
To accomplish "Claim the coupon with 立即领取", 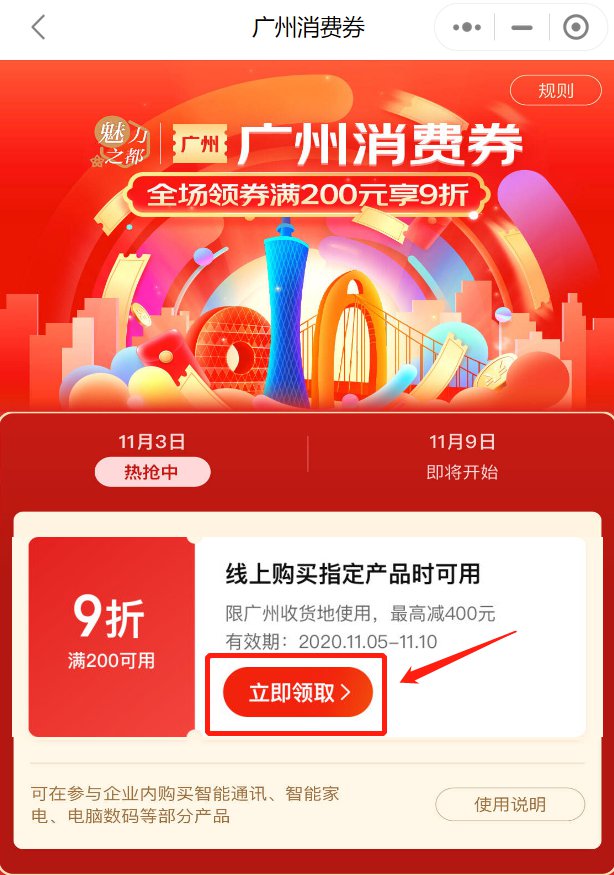I will (x=297, y=692).
